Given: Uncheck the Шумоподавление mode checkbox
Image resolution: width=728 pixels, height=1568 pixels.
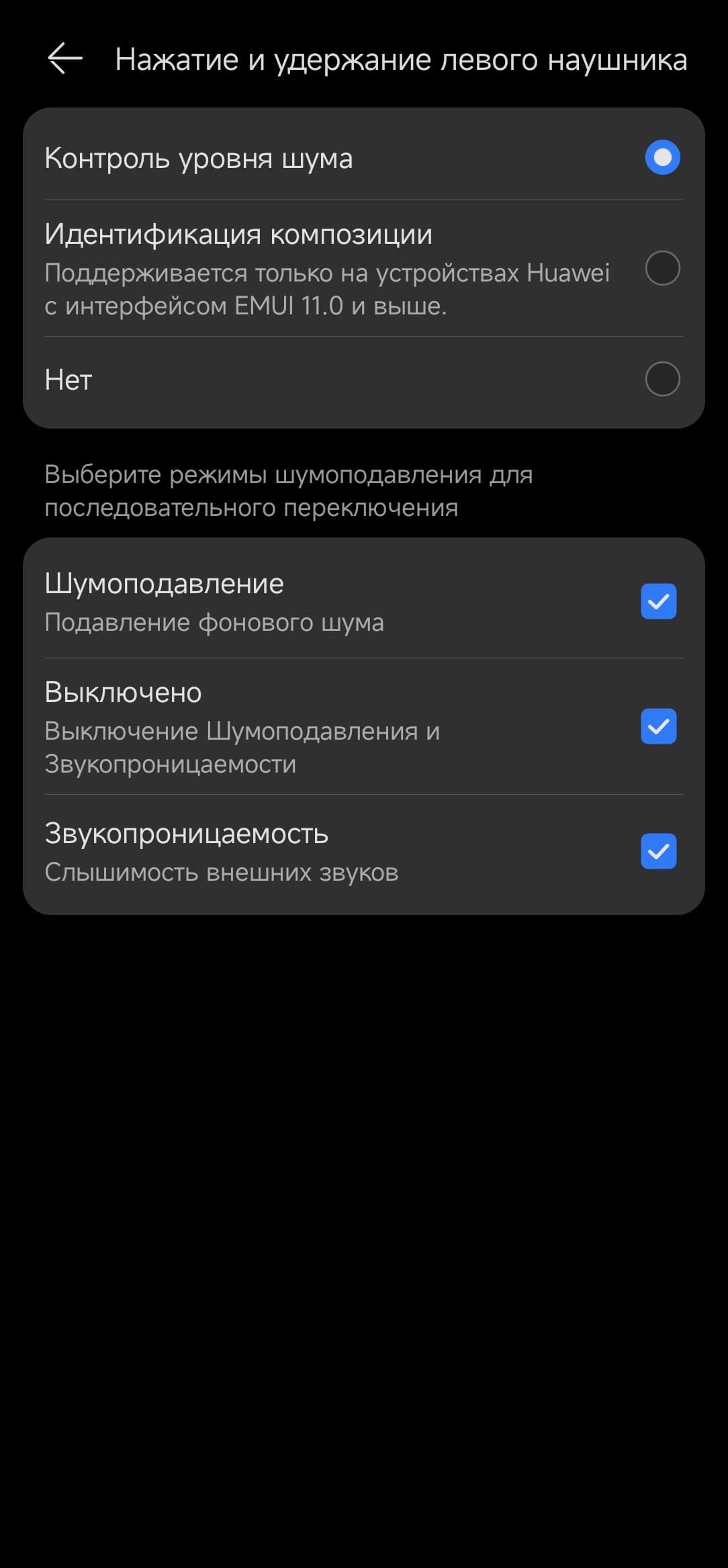Looking at the screenshot, I should (x=658, y=601).
